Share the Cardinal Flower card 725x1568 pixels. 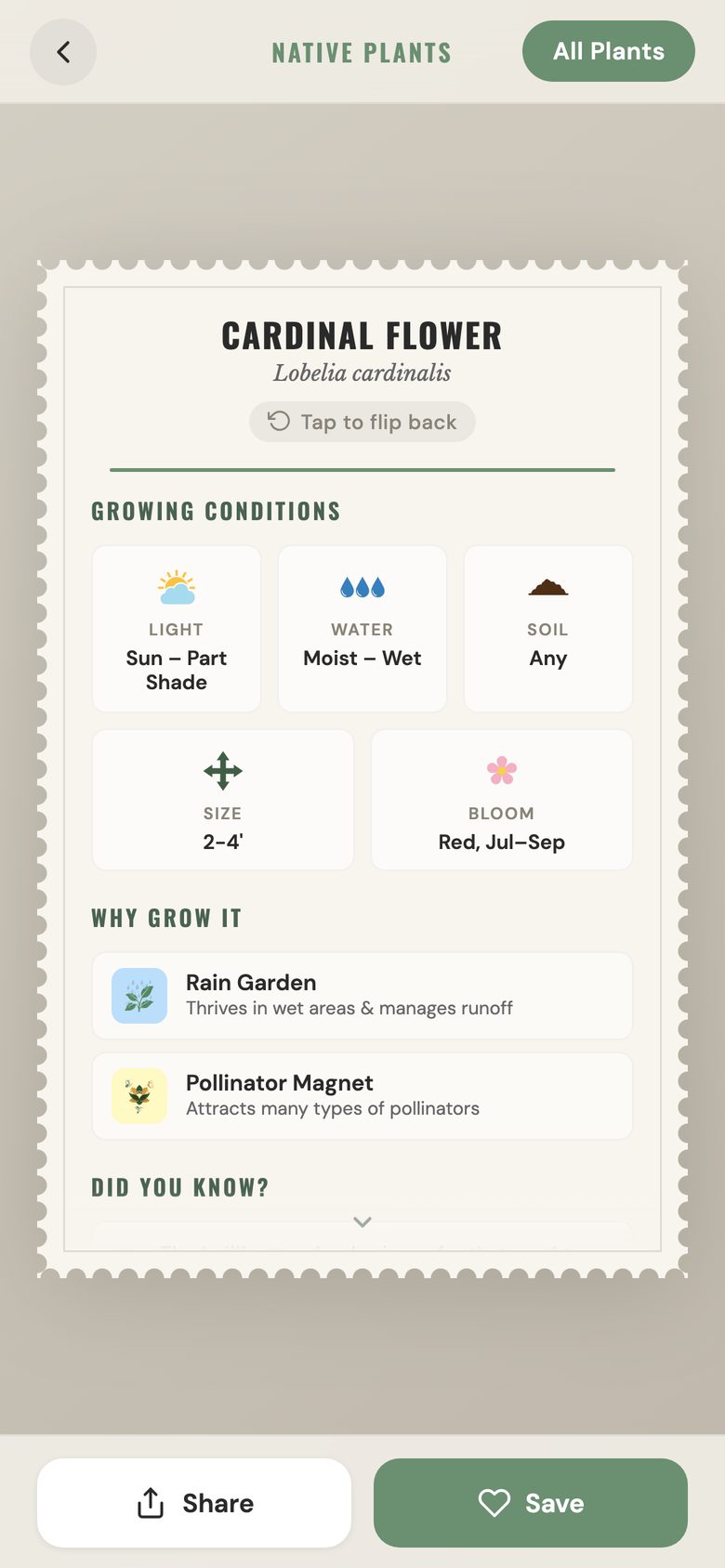pyautogui.click(x=194, y=1503)
